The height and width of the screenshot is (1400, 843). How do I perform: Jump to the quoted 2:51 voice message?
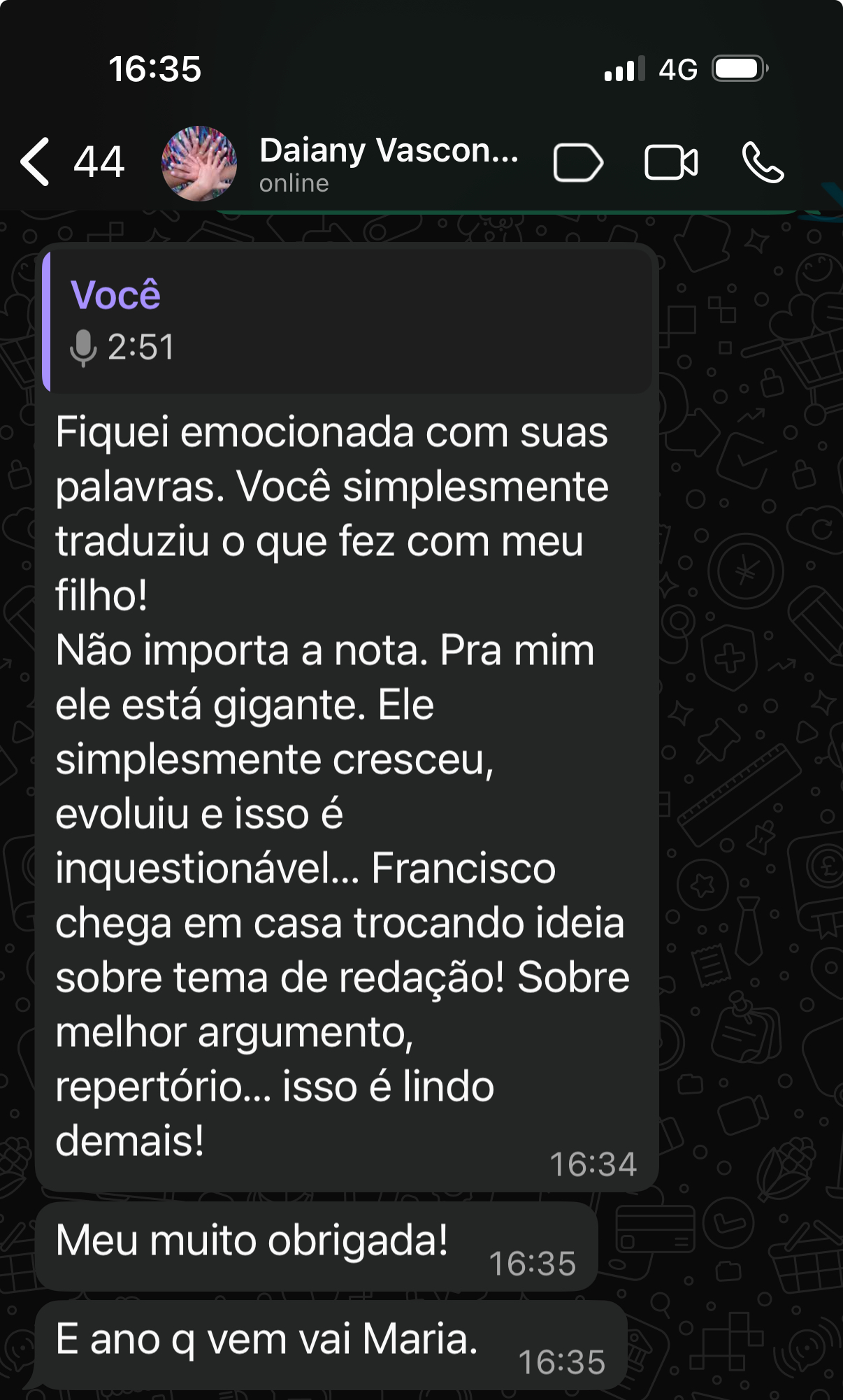(347, 321)
